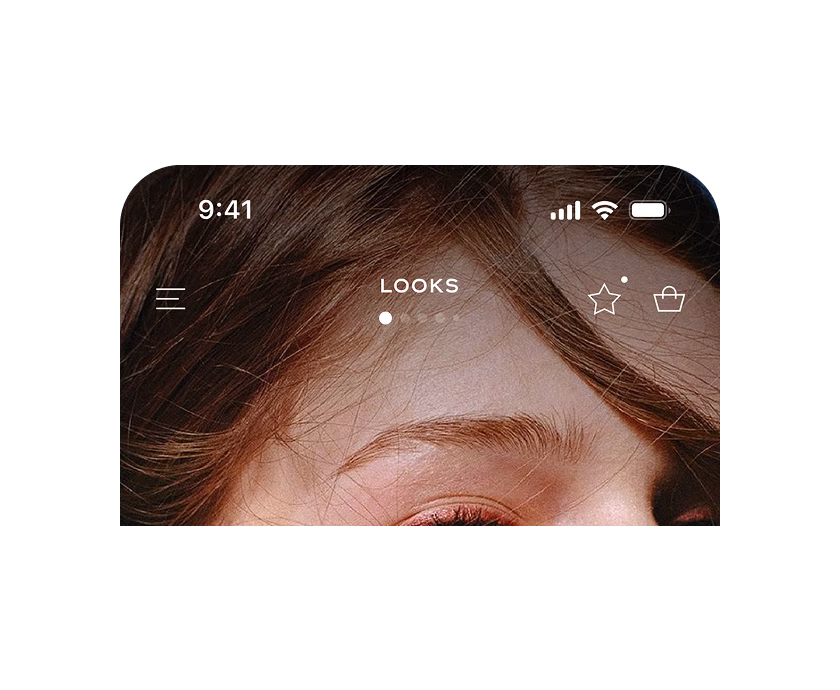840x690 pixels.
Task: Open the hamburger menu
Action: (171, 298)
